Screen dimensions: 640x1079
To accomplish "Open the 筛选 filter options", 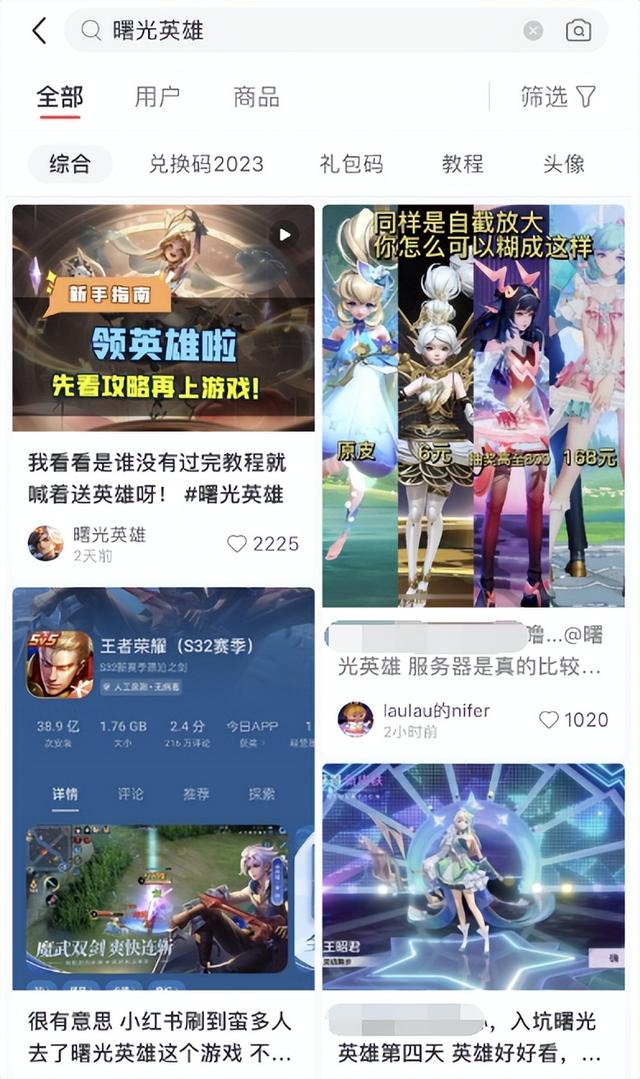I will (x=558, y=97).
